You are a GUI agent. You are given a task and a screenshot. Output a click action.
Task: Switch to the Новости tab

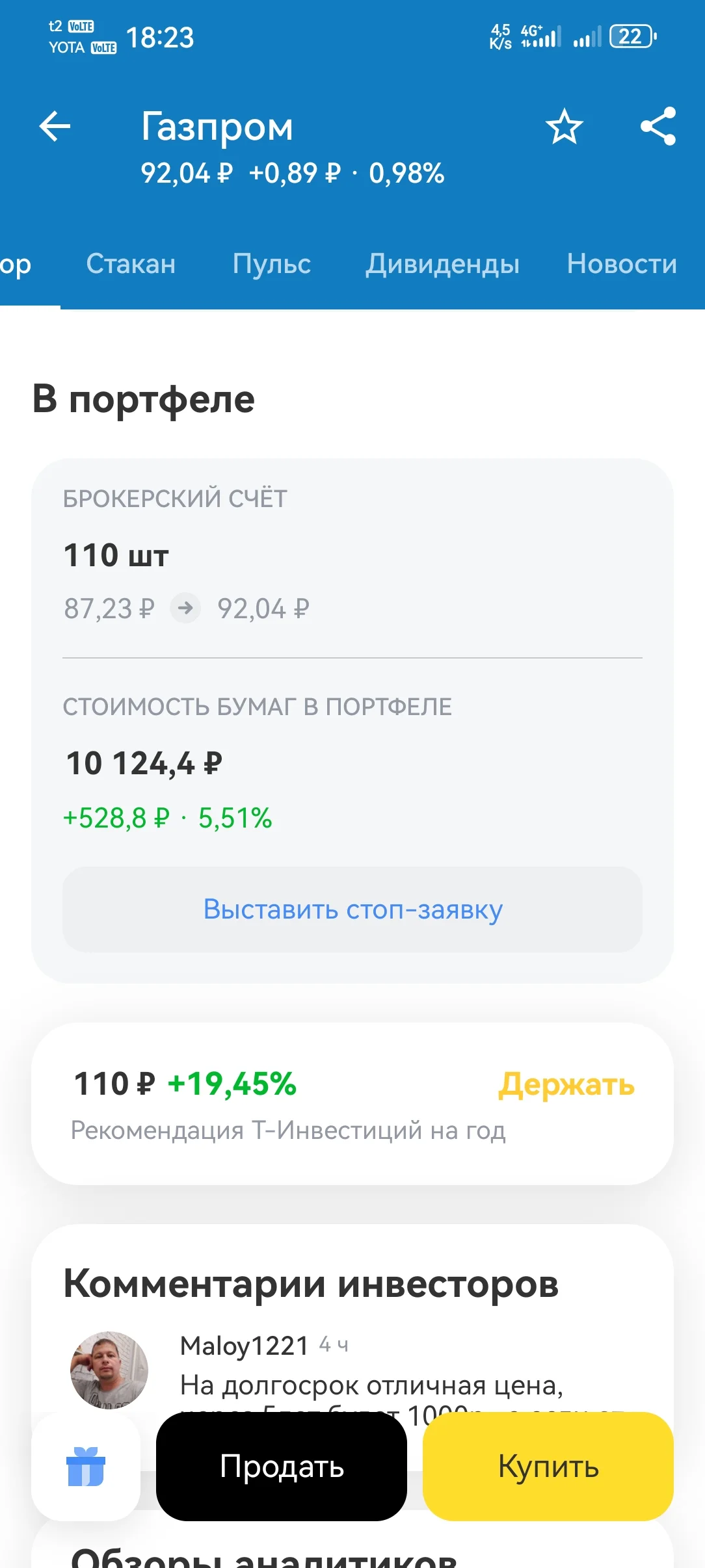click(x=622, y=264)
